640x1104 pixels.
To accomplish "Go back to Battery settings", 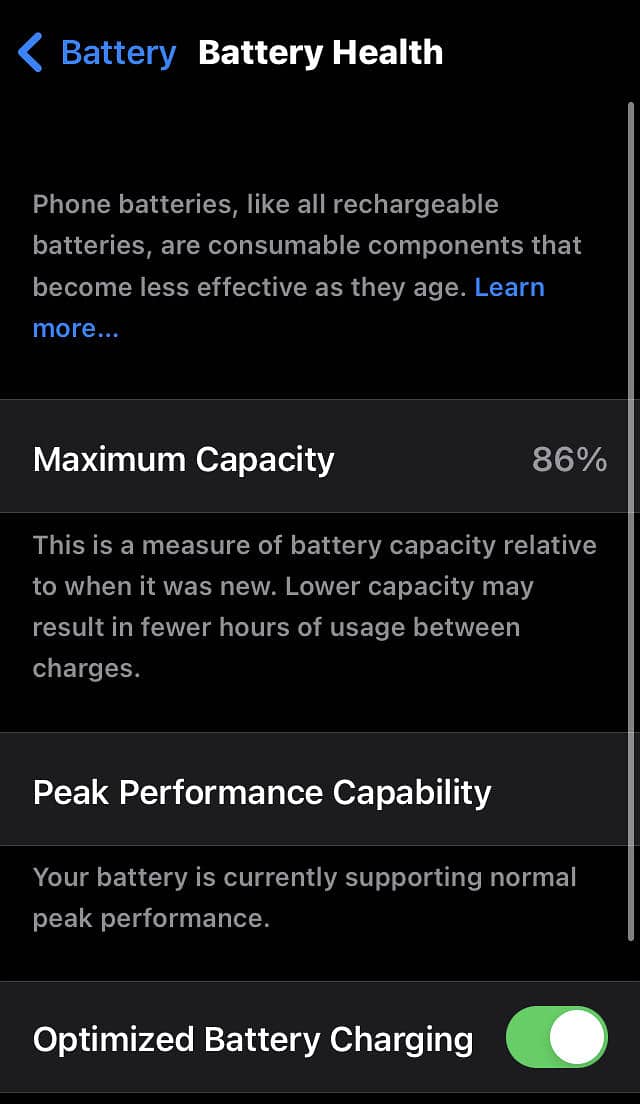I will click(97, 52).
